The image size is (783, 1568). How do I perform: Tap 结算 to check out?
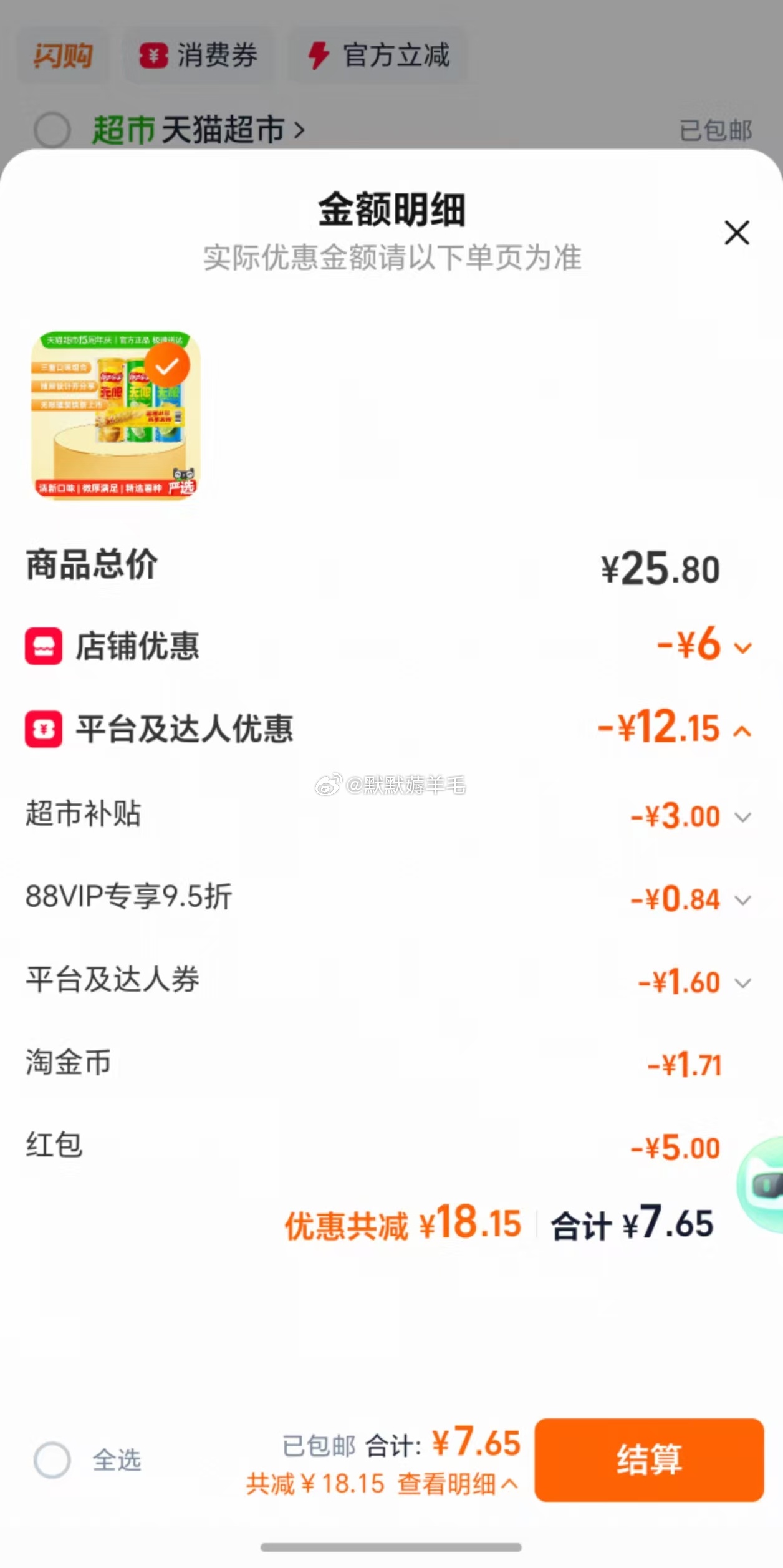coord(648,1459)
